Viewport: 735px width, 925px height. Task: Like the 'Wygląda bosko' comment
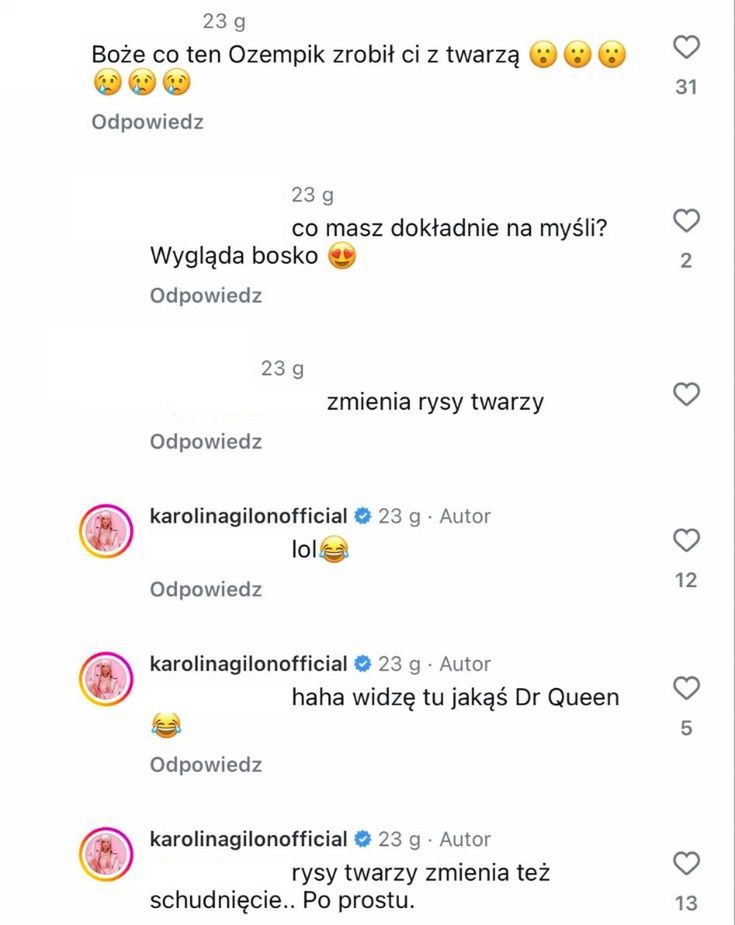(x=686, y=220)
